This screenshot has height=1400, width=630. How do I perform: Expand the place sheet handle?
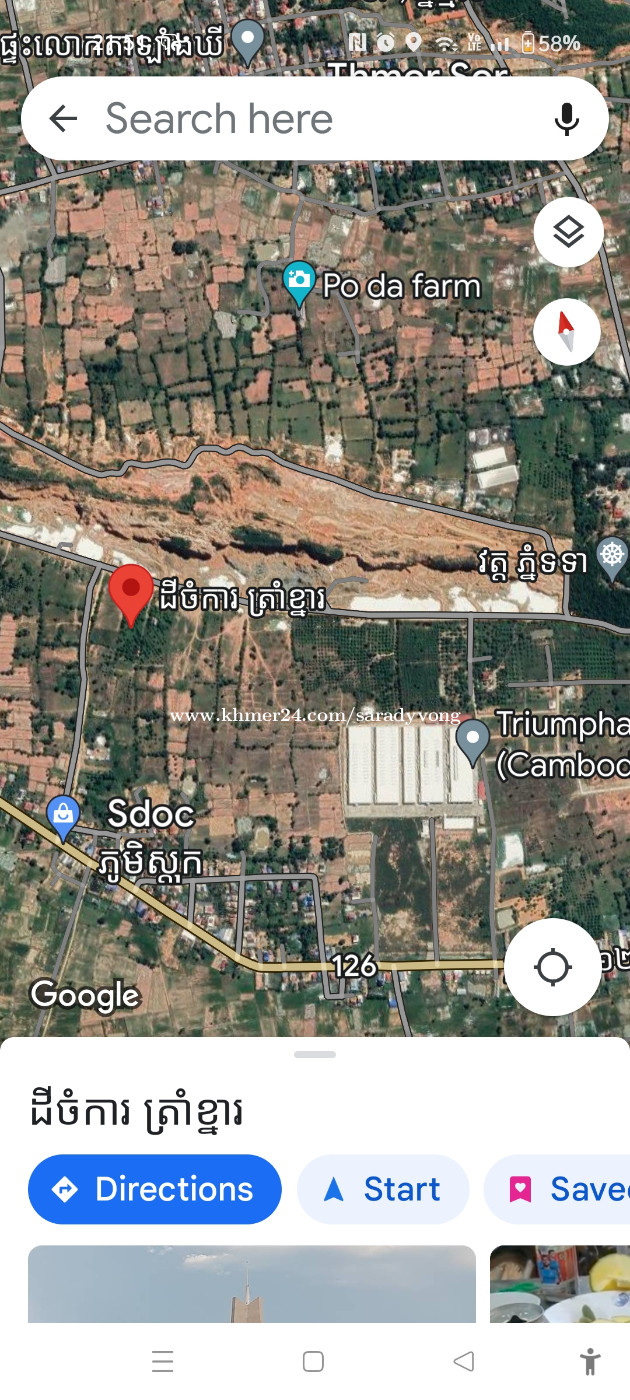(315, 1054)
